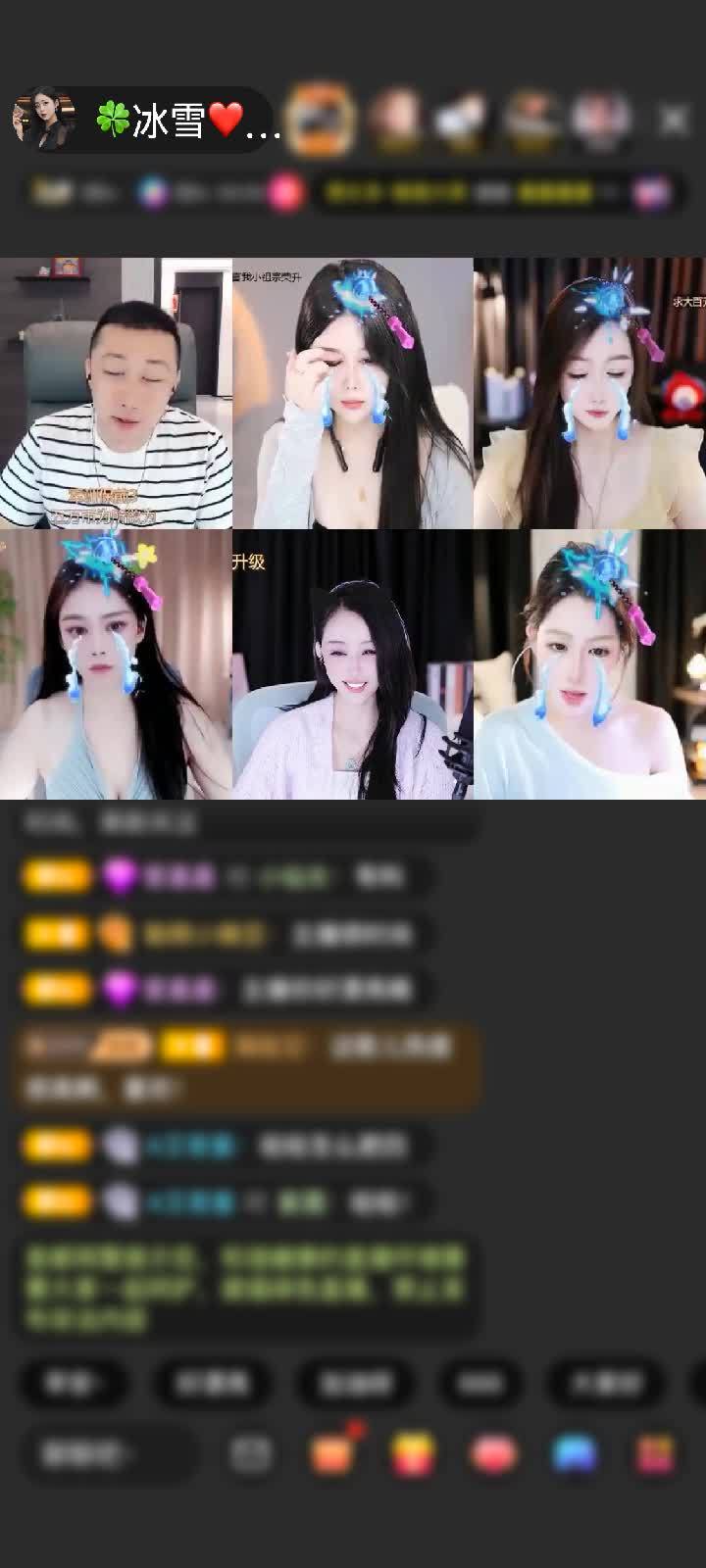Close the live stream room
Screen dimensions: 706x1568
[x=674, y=120]
